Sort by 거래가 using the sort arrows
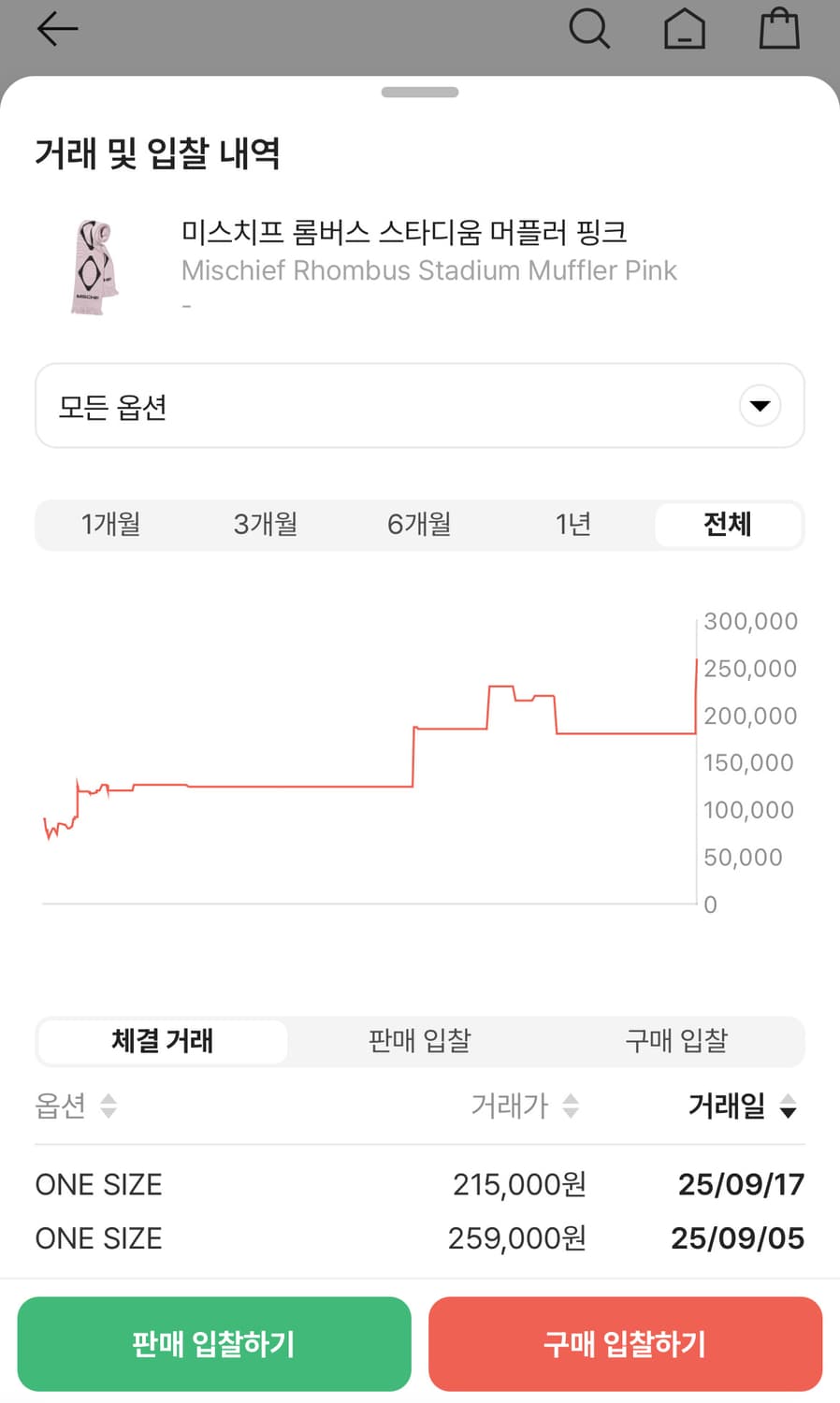Screen dimensions: 840x1403 570,1106
